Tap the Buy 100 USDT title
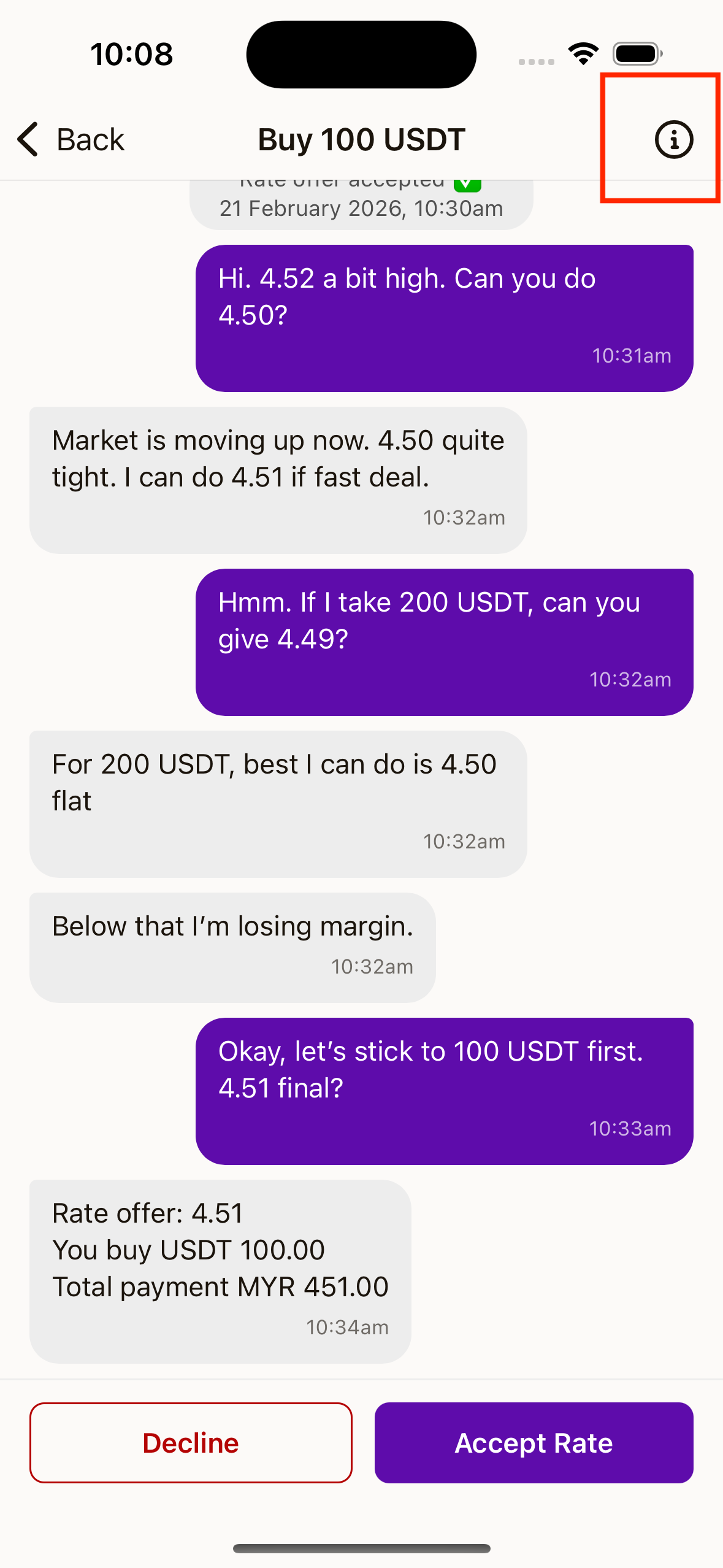This screenshot has height=1568, width=723. [x=361, y=139]
